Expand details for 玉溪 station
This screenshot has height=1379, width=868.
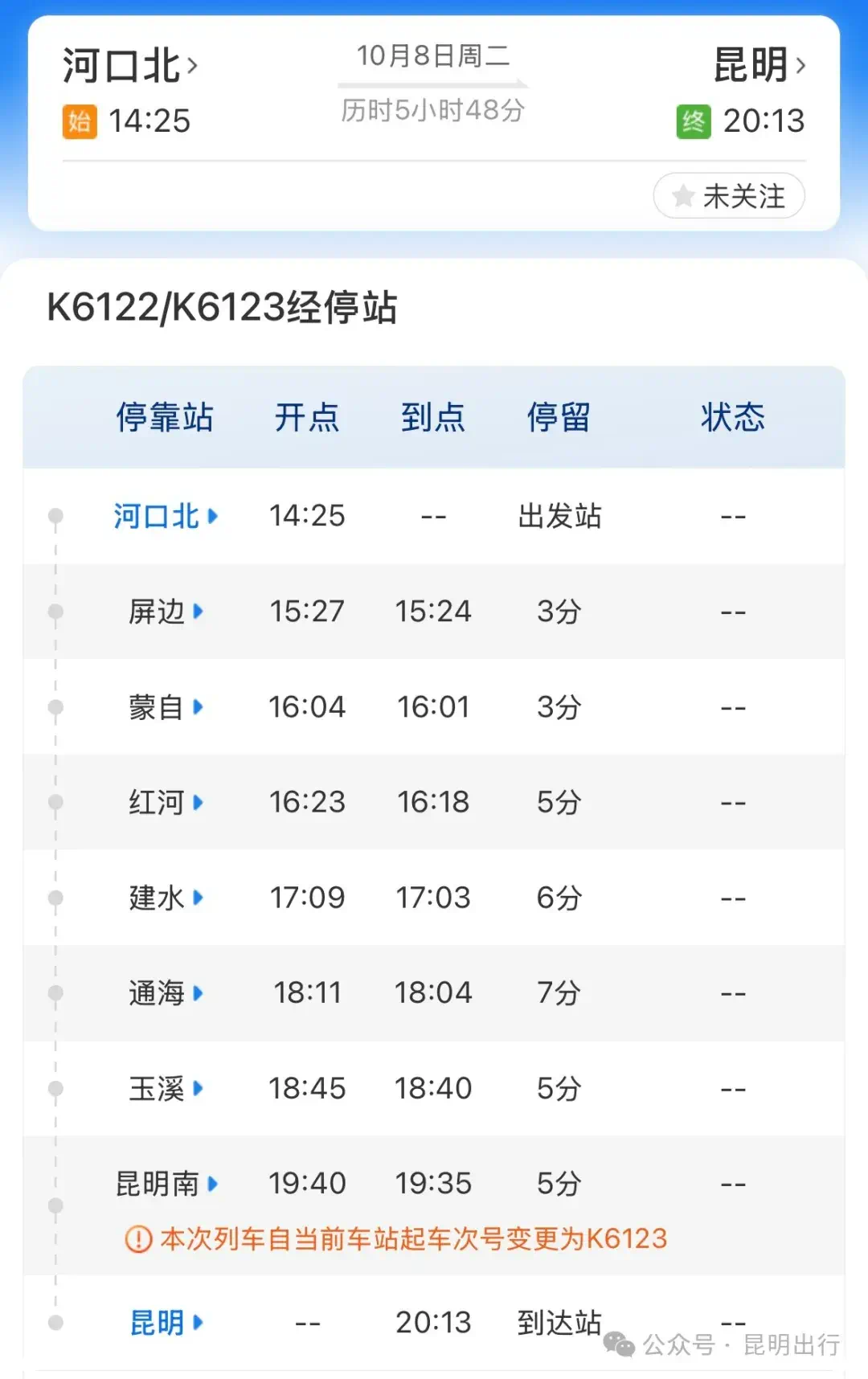point(161,1087)
